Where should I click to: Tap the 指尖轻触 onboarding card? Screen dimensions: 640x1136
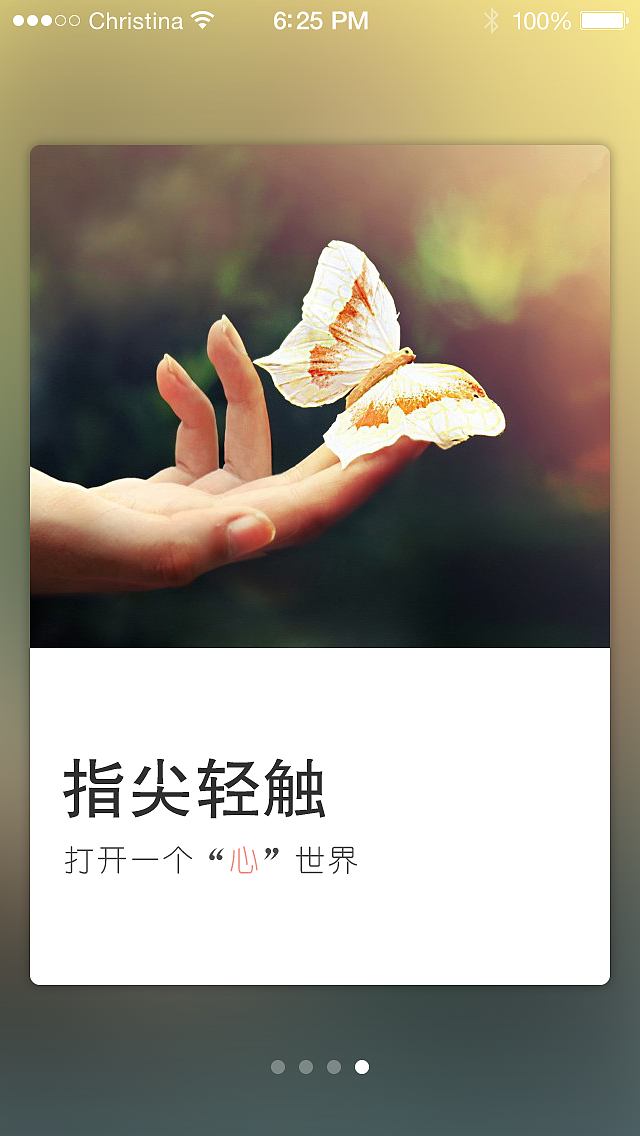click(320, 565)
